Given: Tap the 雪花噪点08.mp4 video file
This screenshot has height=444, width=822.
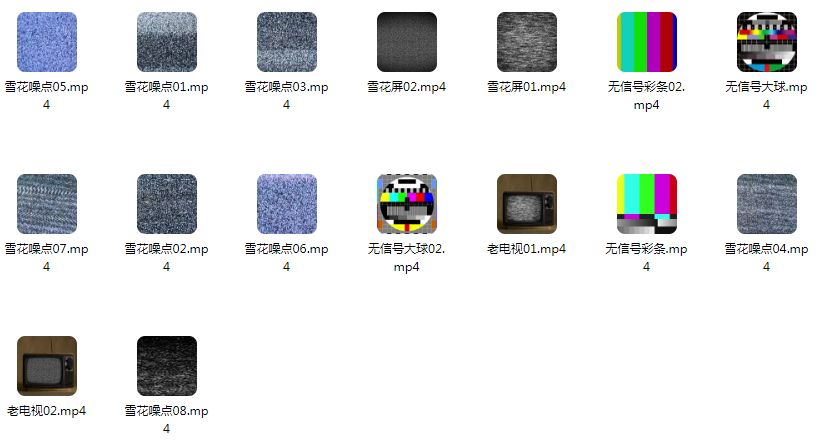Looking at the screenshot, I should tap(167, 366).
